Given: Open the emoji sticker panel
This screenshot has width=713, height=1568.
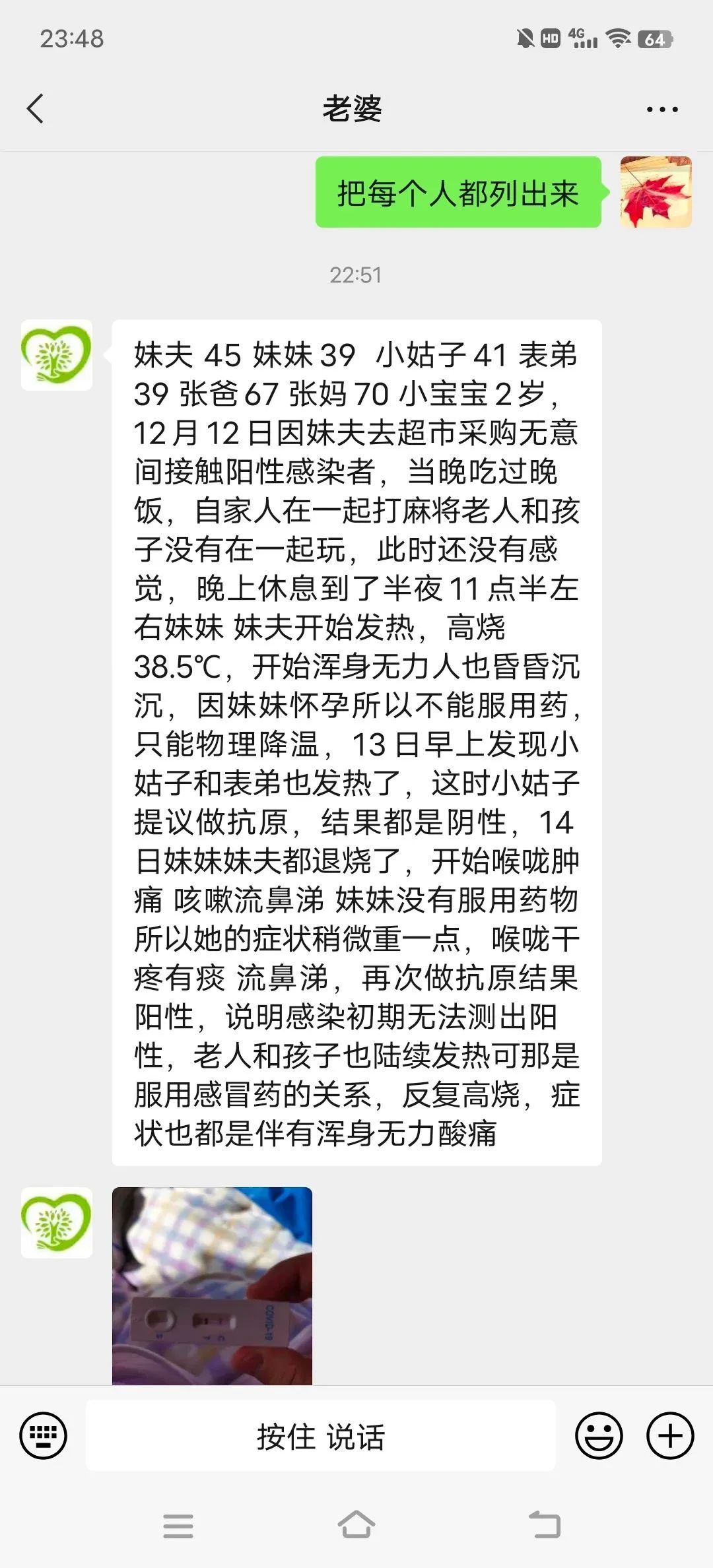Looking at the screenshot, I should (x=599, y=1435).
